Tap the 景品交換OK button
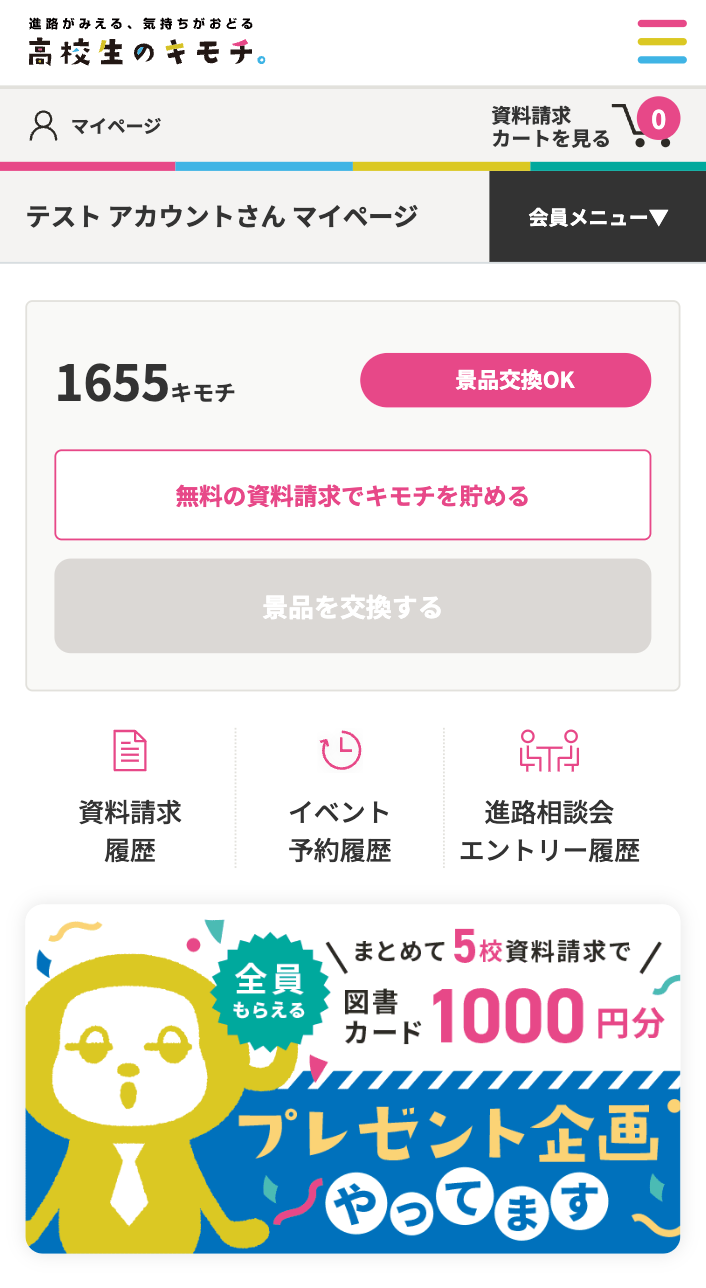The image size is (706, 1288). pos(505,380)
